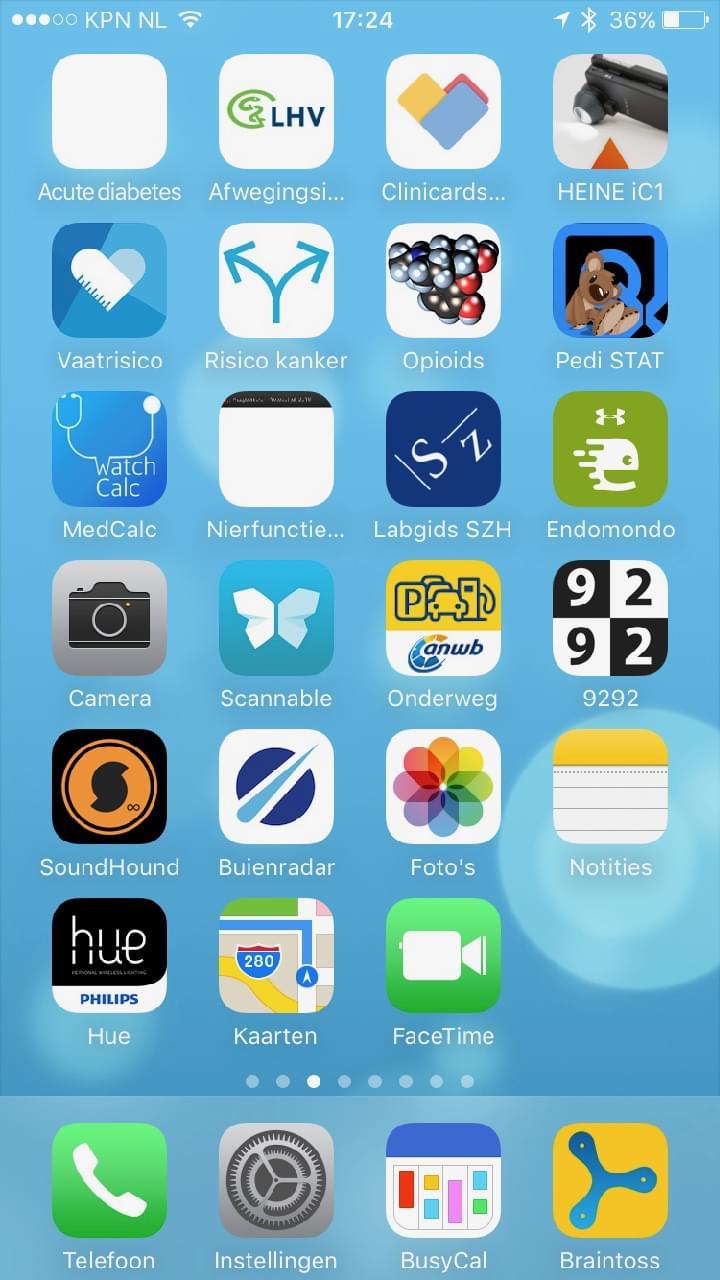The image size is (720, 1280).
Task: Open the Foto's app
Action: tap(443, 788)
